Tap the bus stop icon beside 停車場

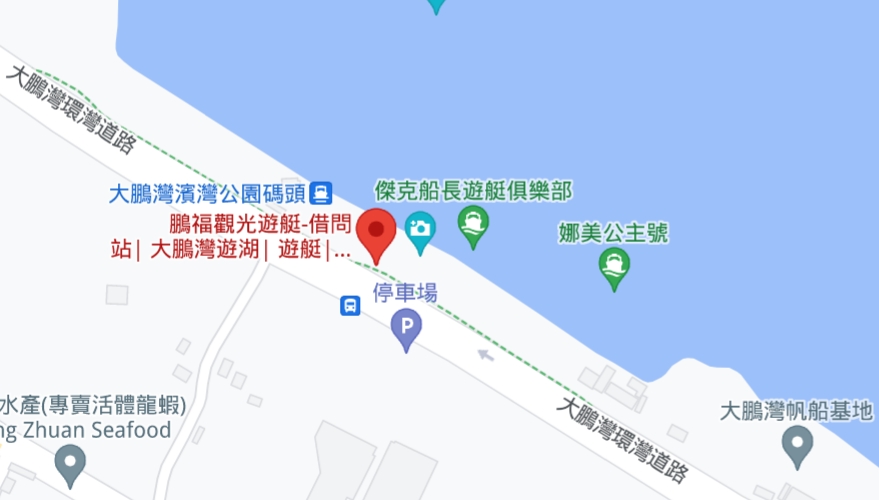350,305
